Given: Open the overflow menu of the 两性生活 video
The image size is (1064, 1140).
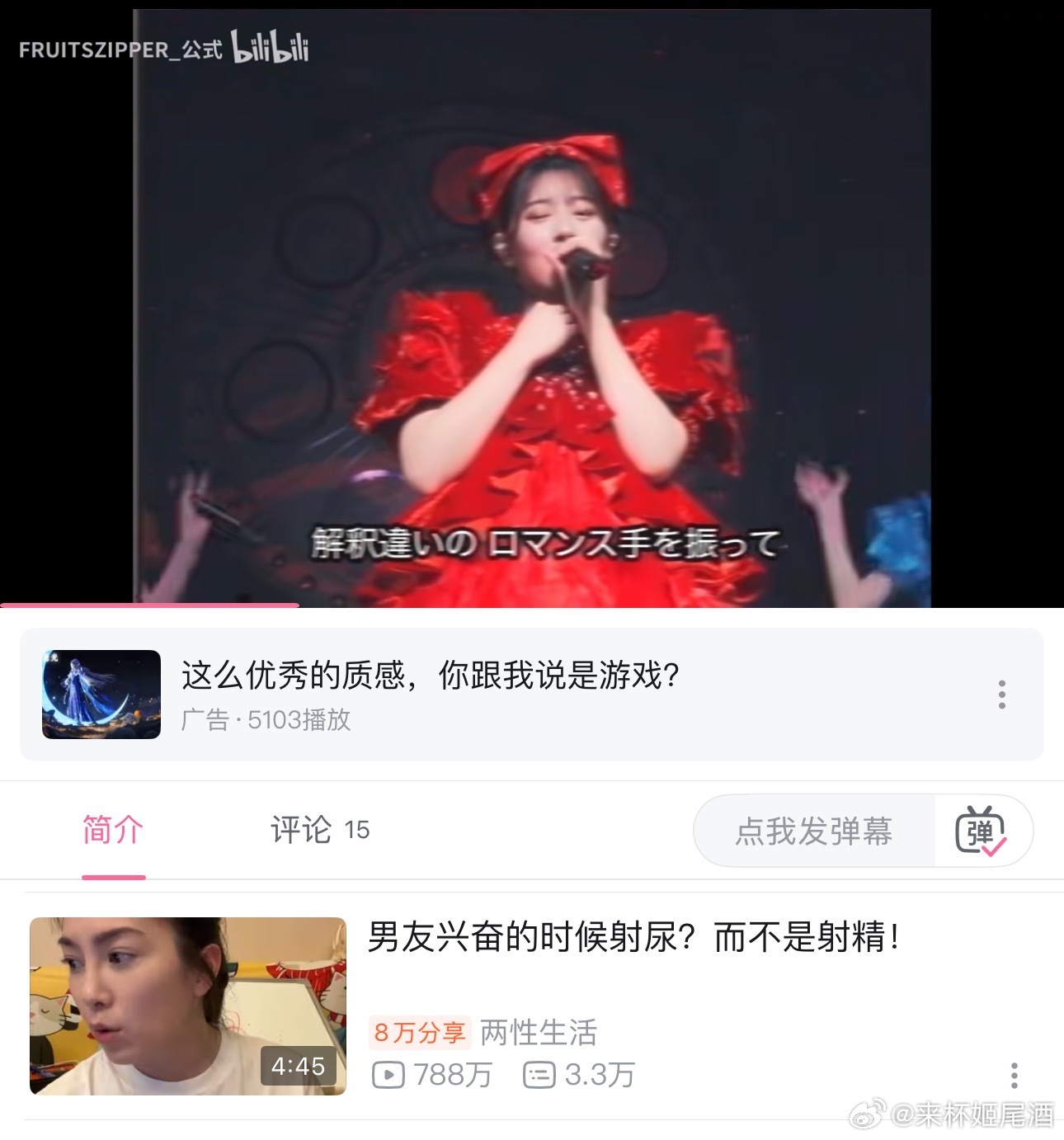Looking at the screenshot, I should (1014, 1075).
